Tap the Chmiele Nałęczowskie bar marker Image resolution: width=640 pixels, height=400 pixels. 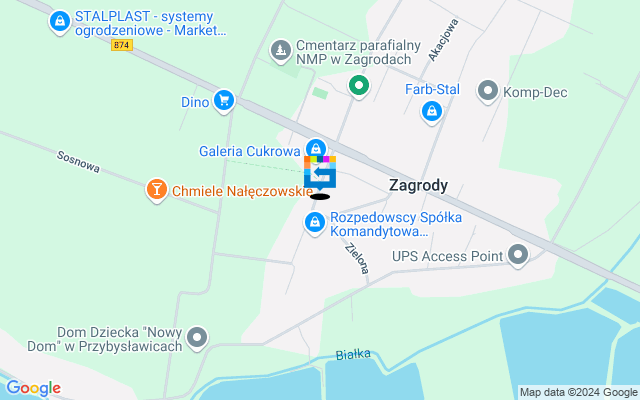click(156, 190)
